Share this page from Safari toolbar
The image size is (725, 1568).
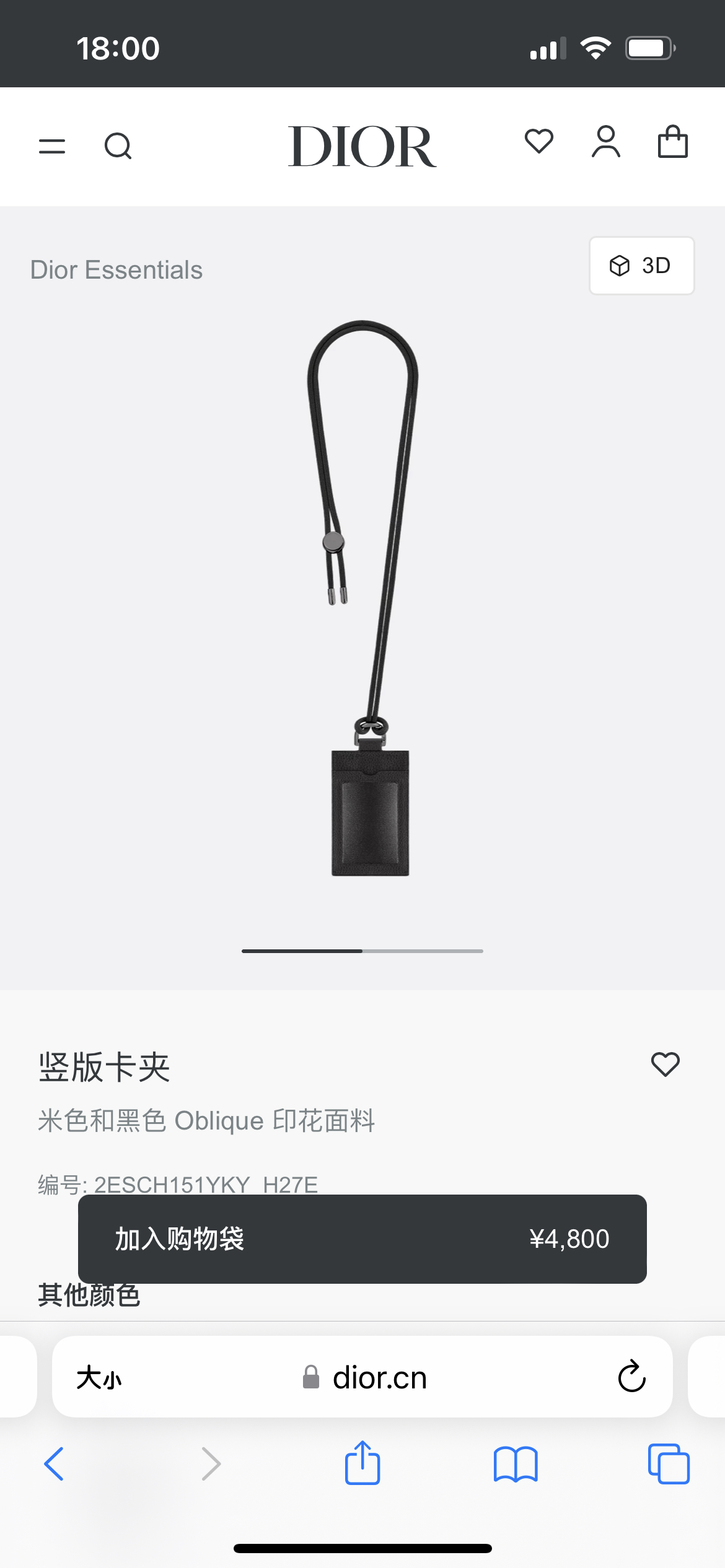362,1463
